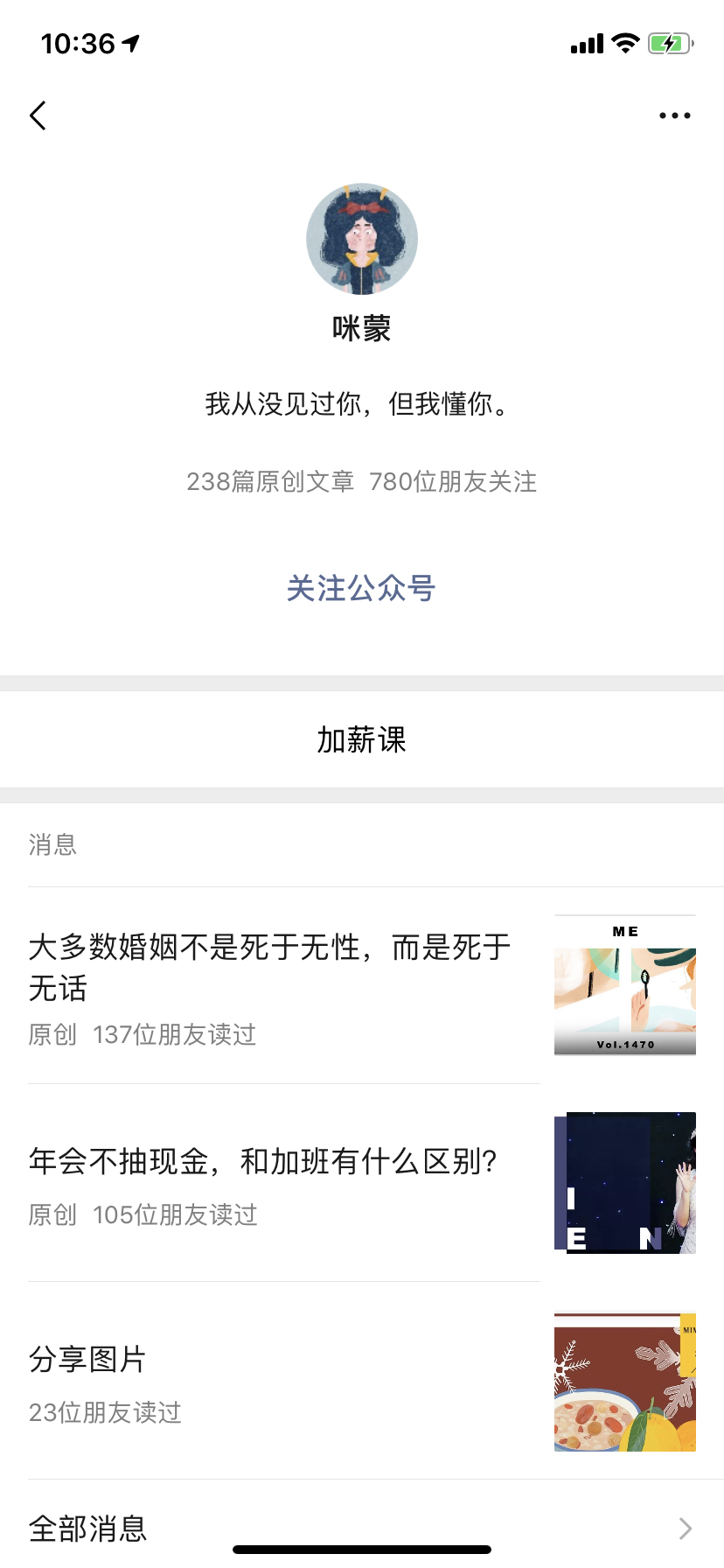This screenshot has width=724, height=1568.
Task: Open the 分享图片 shared images post
Action: pyautogui.click(x=87, y=1360)
